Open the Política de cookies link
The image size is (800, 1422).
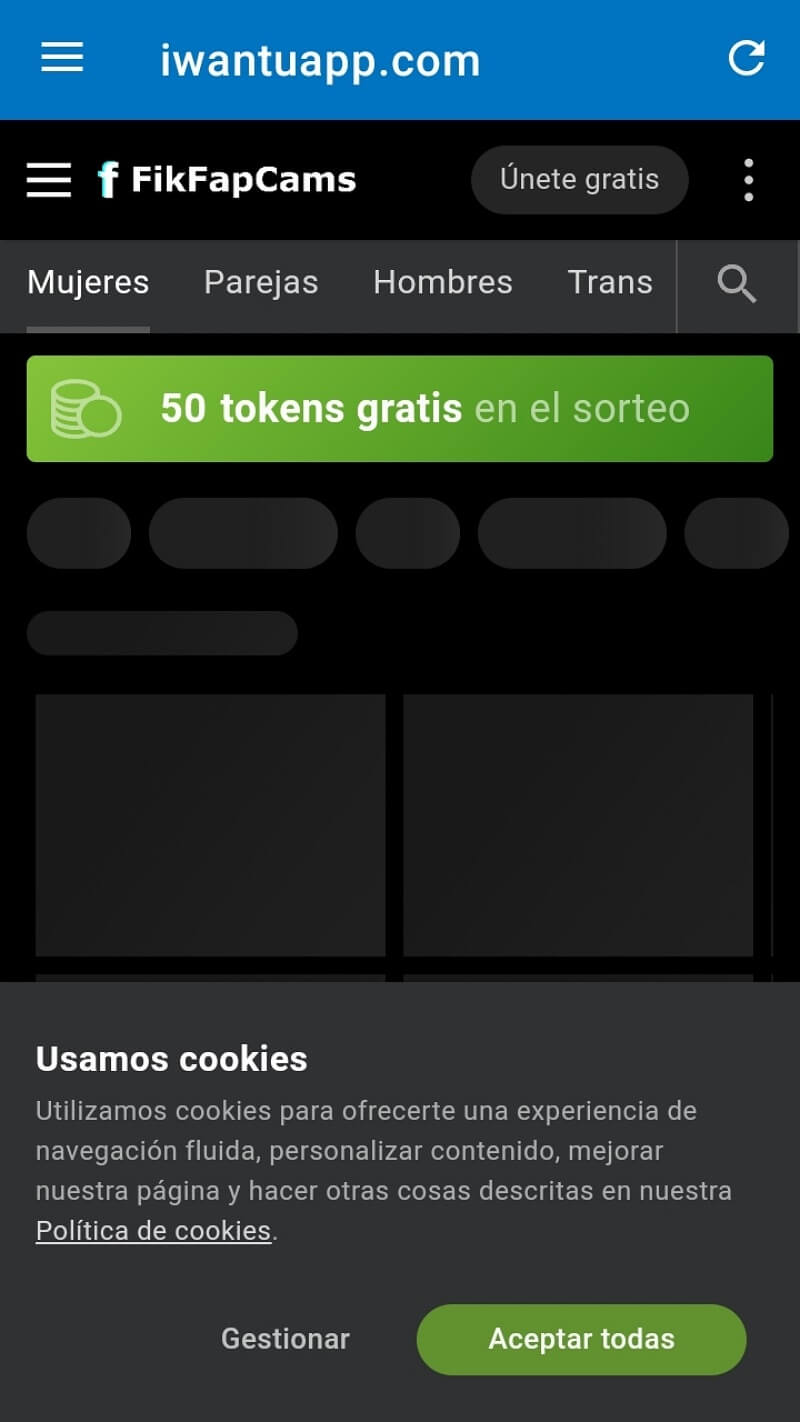click(152, 1230)
